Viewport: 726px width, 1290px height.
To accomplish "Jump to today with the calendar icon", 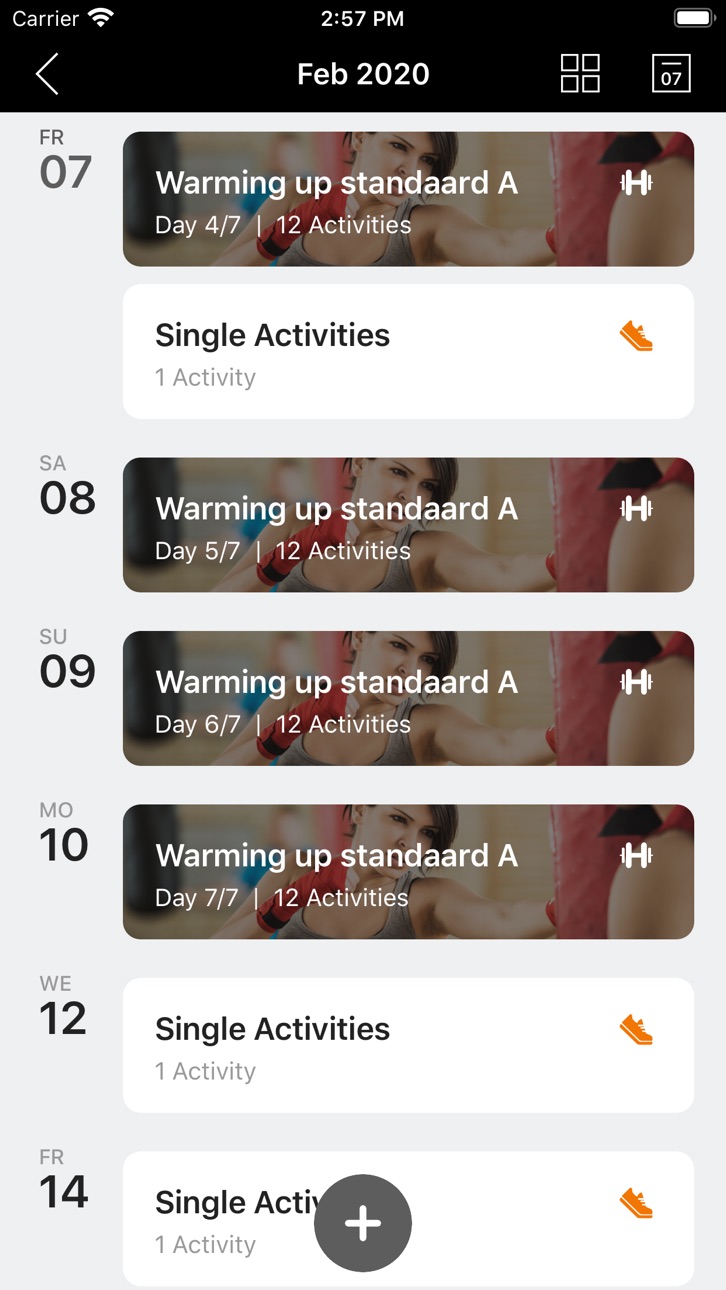I will 671,74.
